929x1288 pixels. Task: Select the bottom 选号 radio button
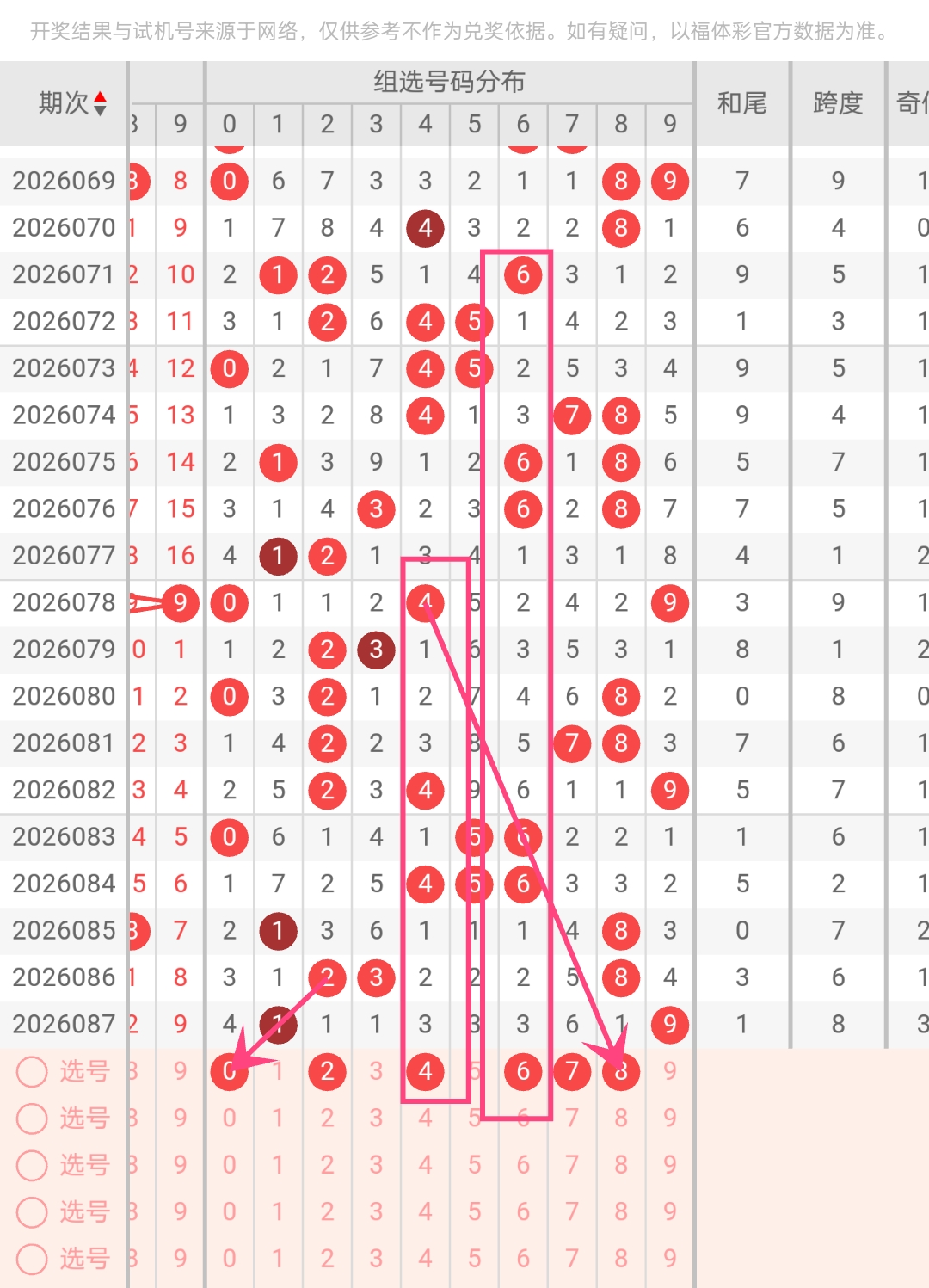pyautogui.click(x=32, y=1259)
